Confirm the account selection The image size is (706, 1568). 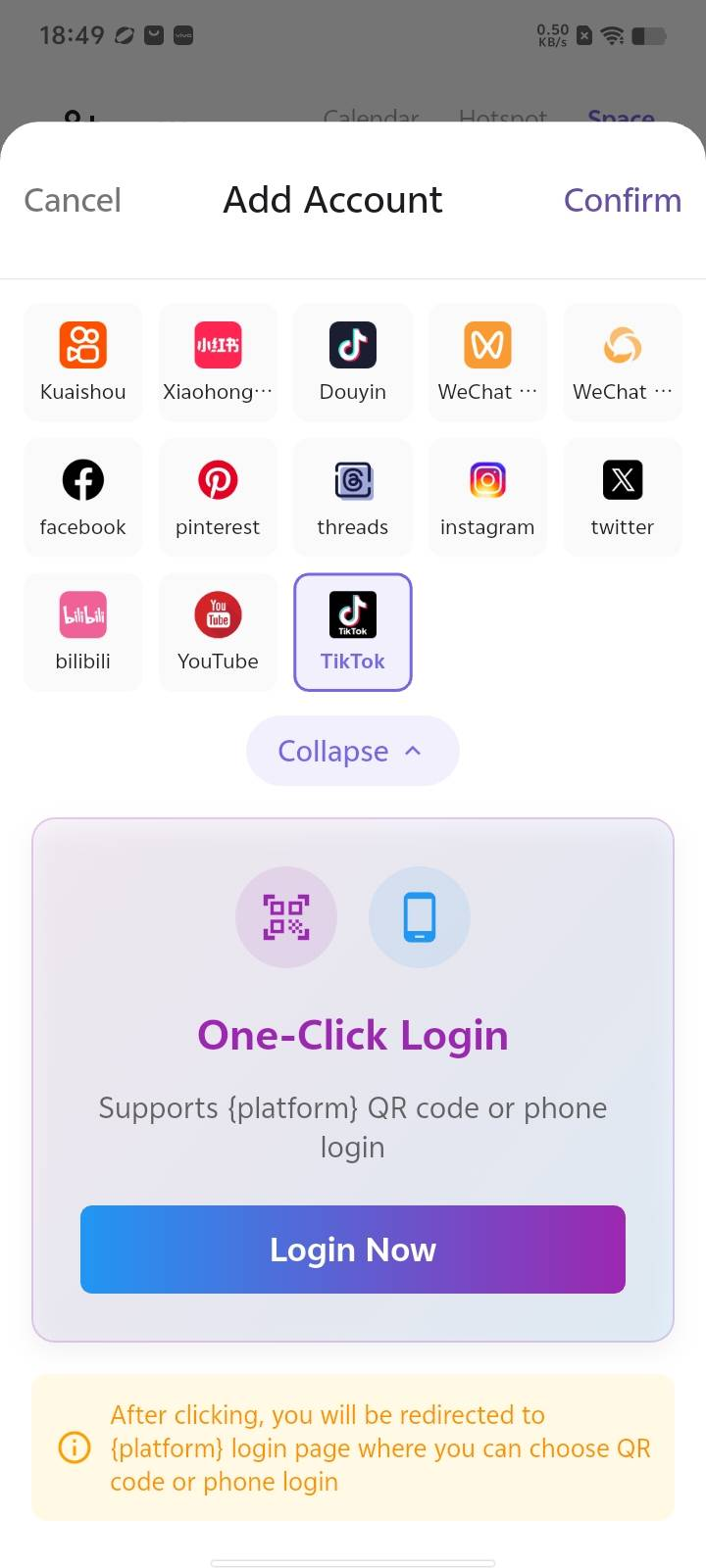pos(622,200)
